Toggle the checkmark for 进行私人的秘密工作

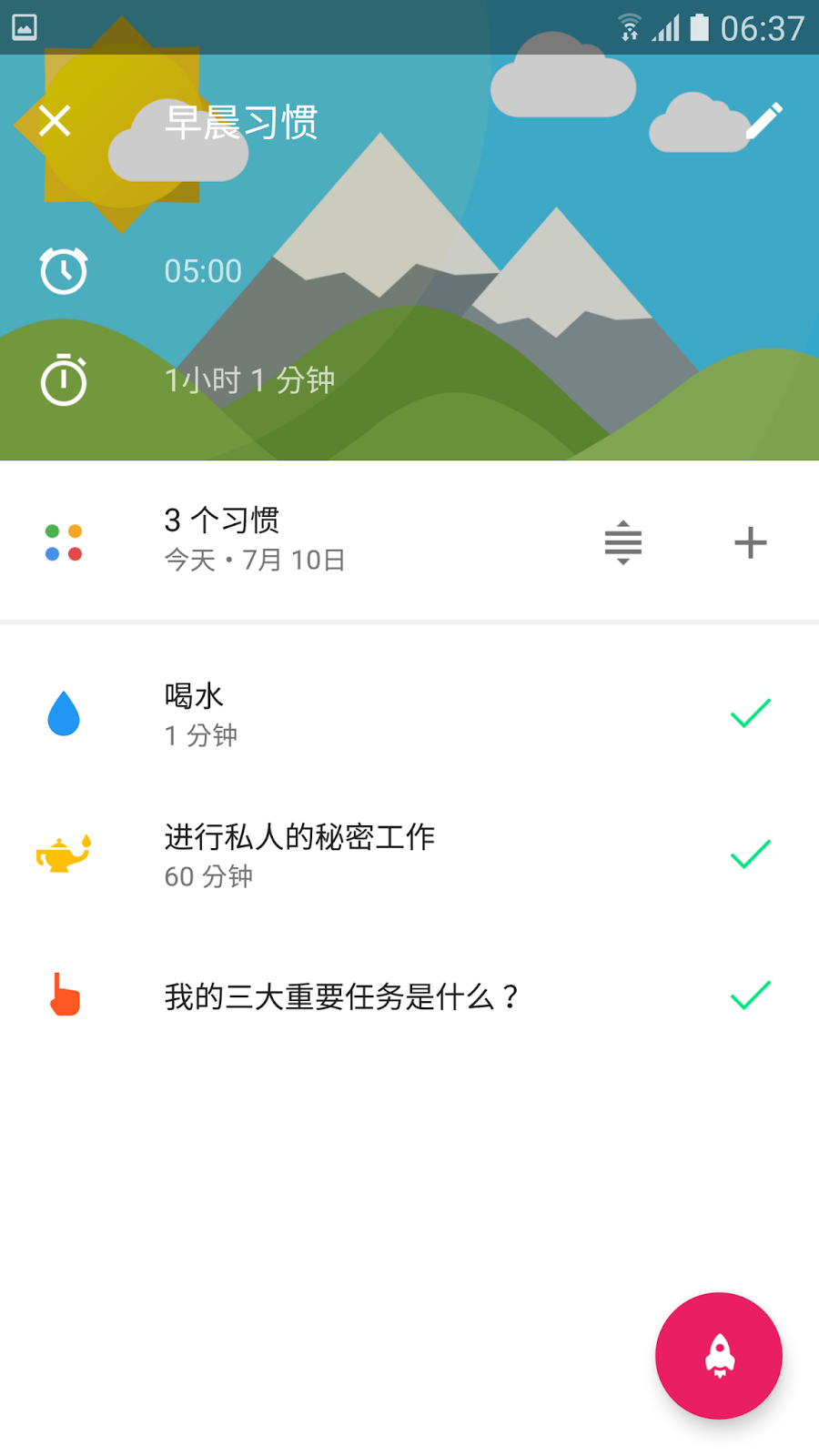(751, 855)
